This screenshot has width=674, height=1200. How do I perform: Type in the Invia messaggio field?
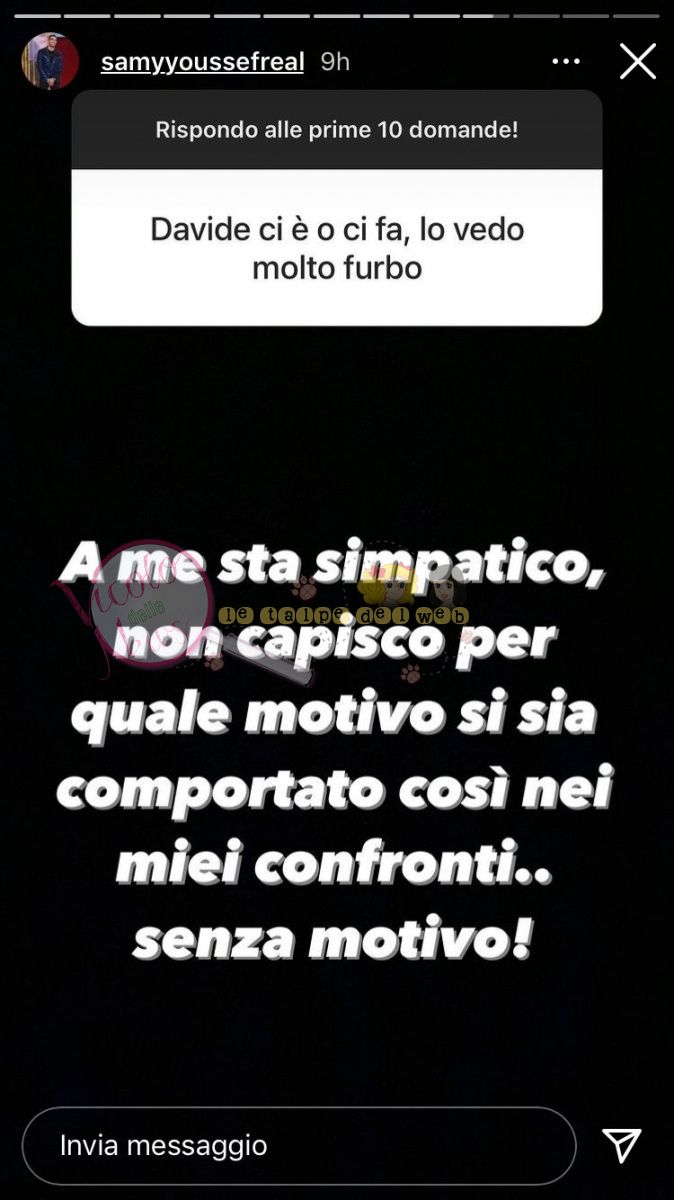299,1145
